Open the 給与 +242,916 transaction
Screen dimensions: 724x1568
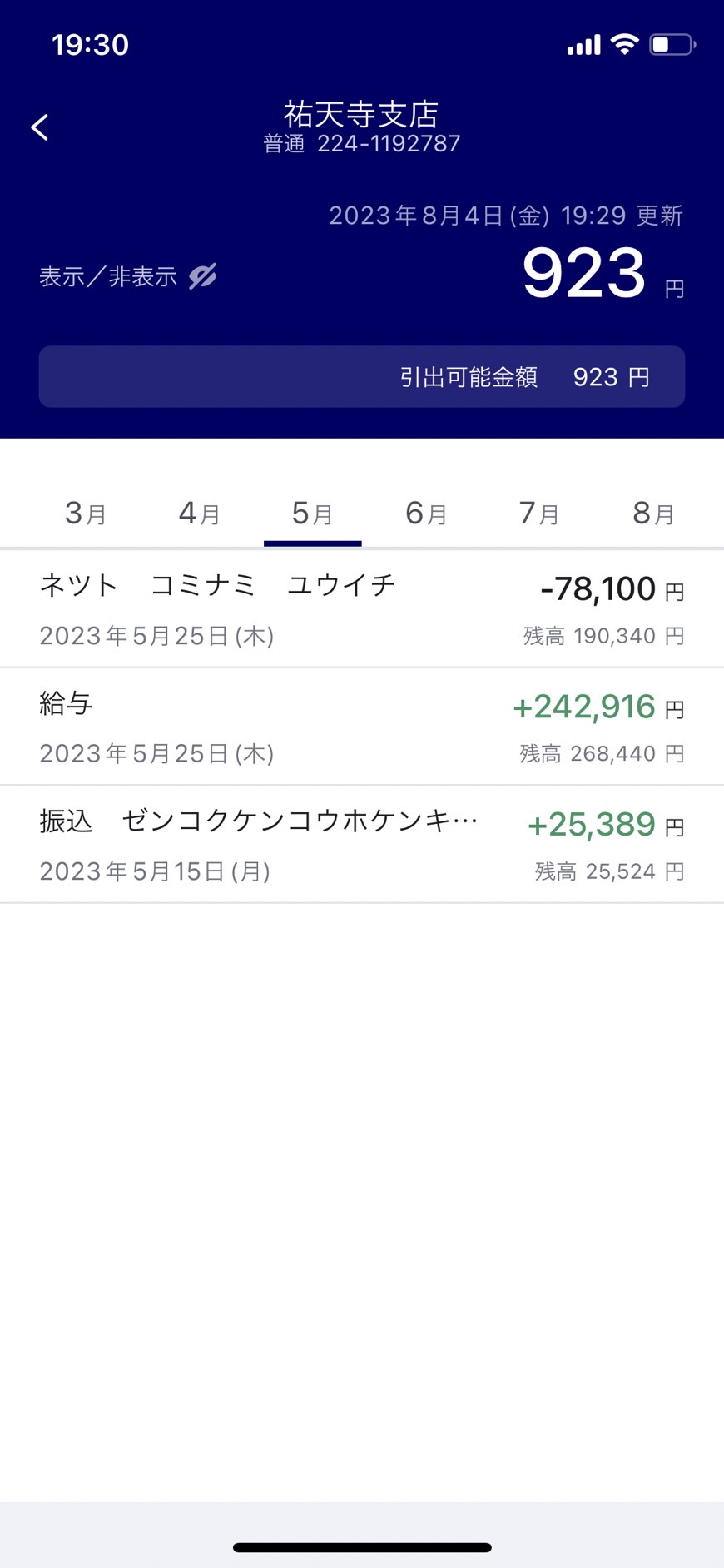tap(362, 727)
